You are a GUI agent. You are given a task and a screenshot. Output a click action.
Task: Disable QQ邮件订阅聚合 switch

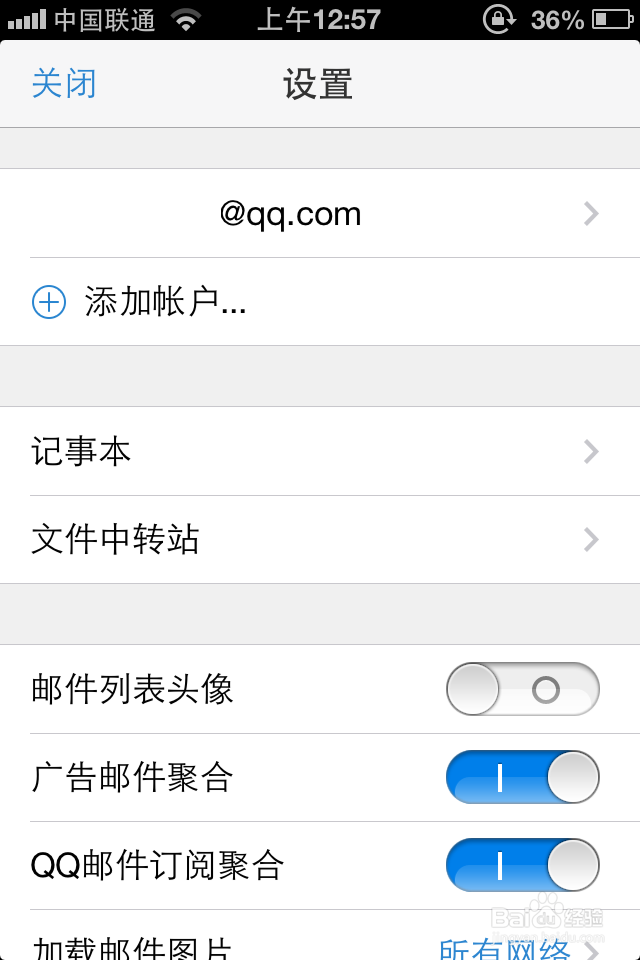click(x=522, y=865)
